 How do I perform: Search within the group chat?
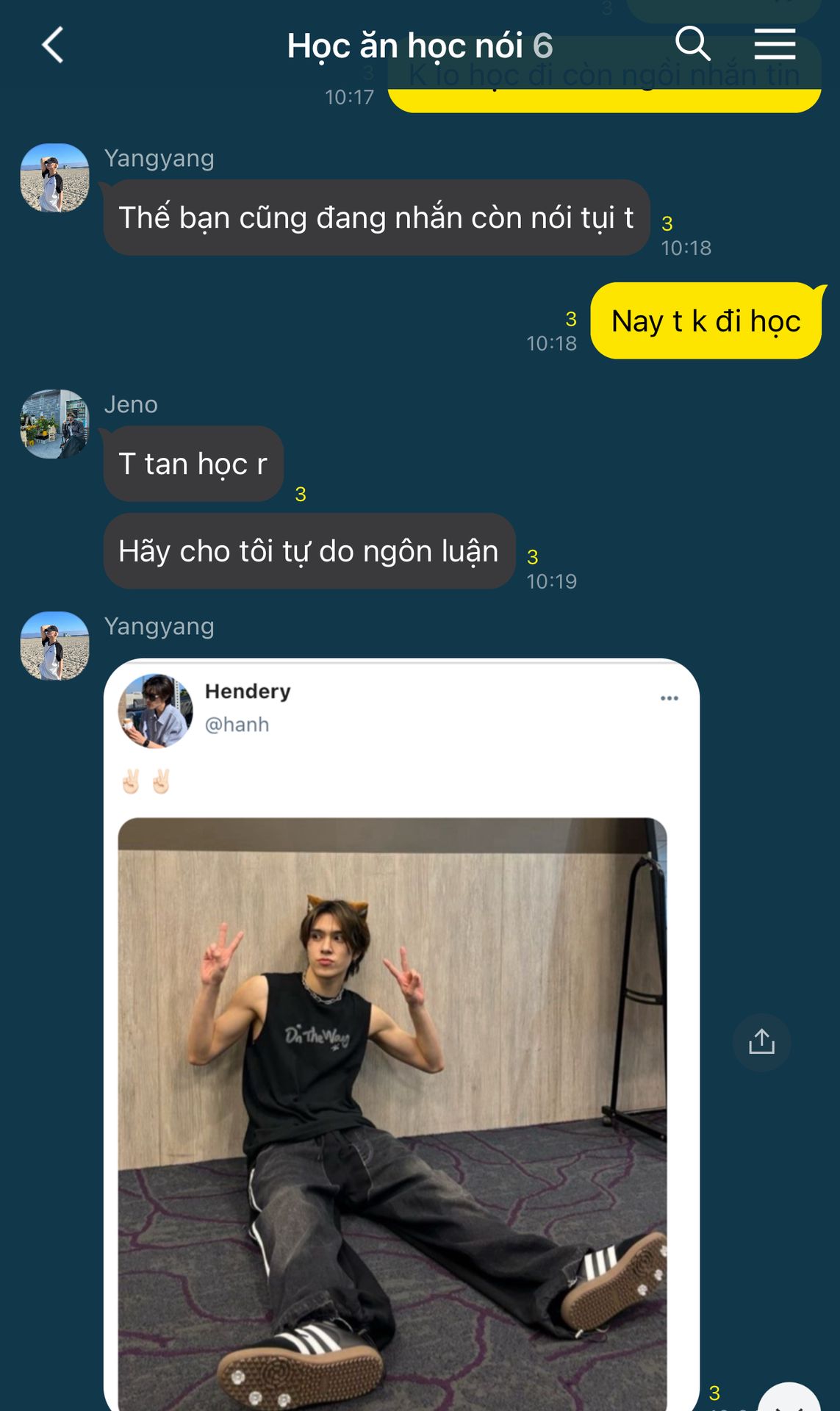692,44
